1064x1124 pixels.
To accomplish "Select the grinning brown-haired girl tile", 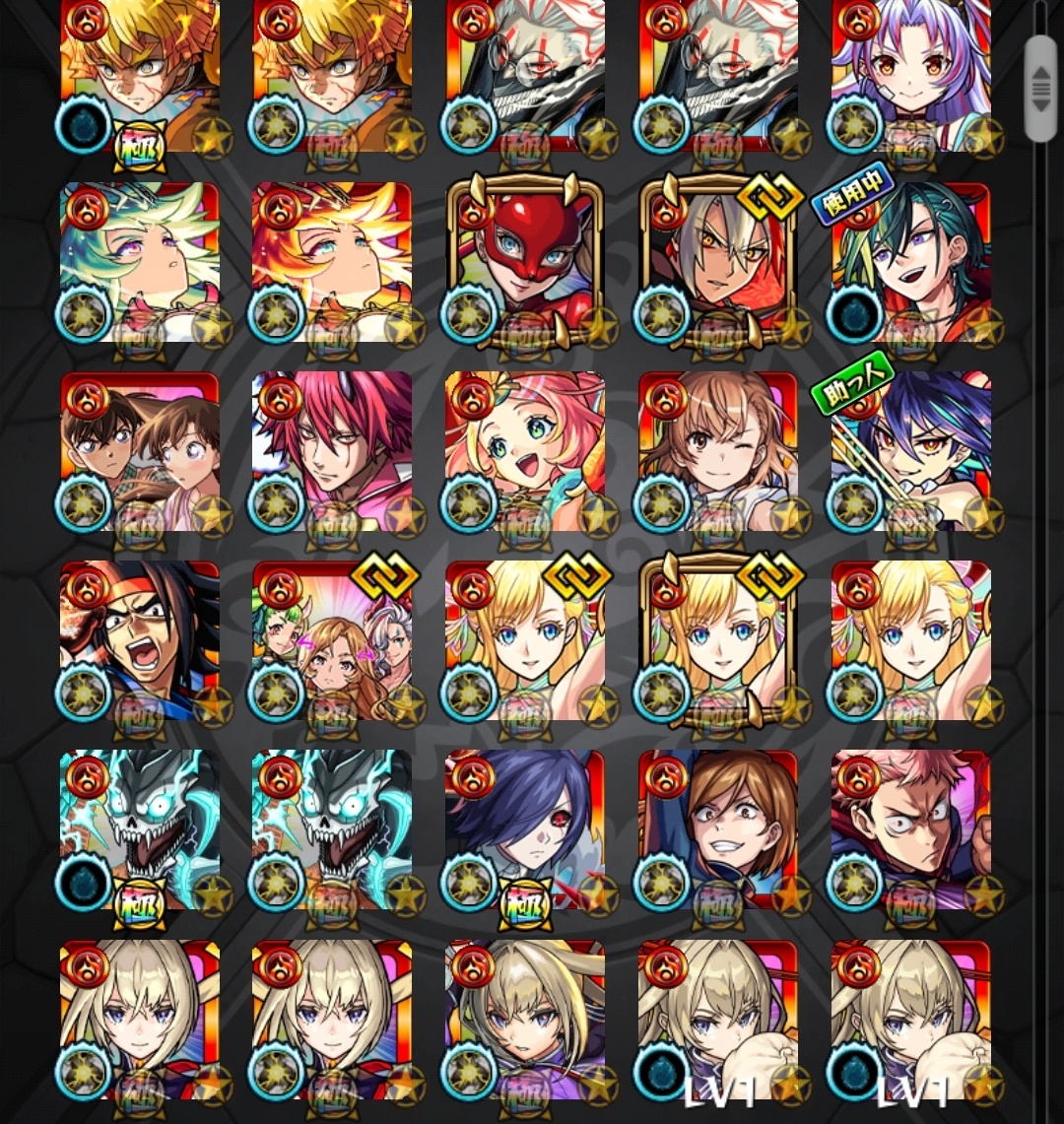I will coord(718,829).
